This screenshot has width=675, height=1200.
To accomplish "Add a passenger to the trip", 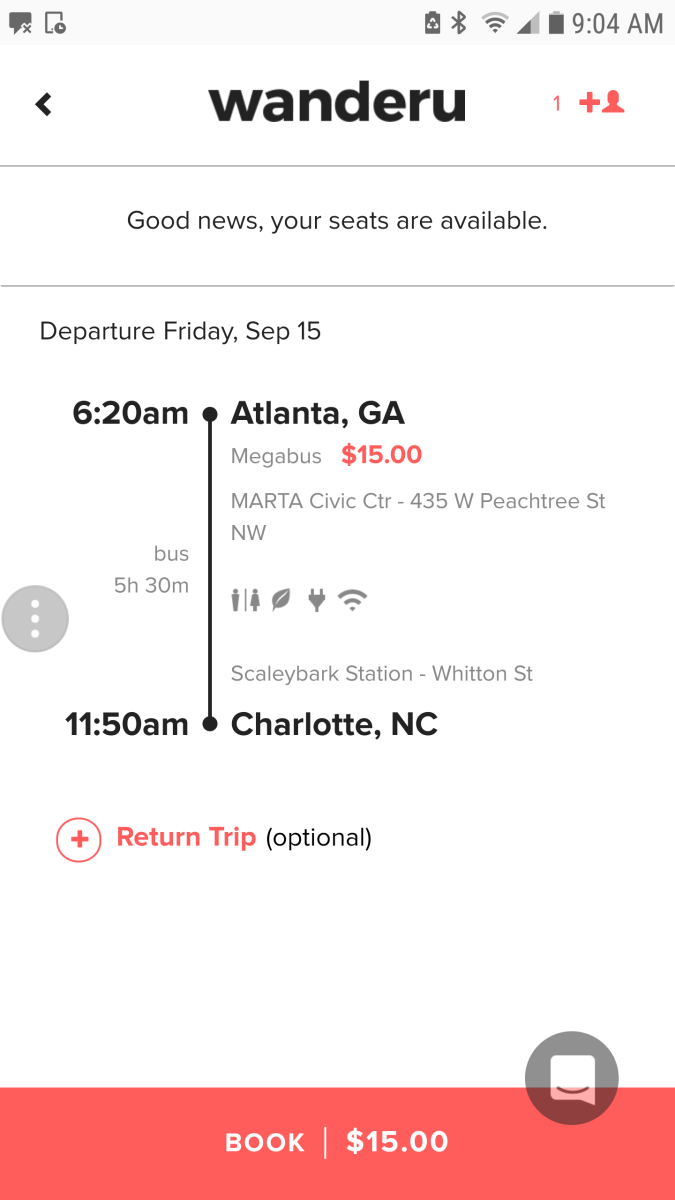I will click(601, 102).
